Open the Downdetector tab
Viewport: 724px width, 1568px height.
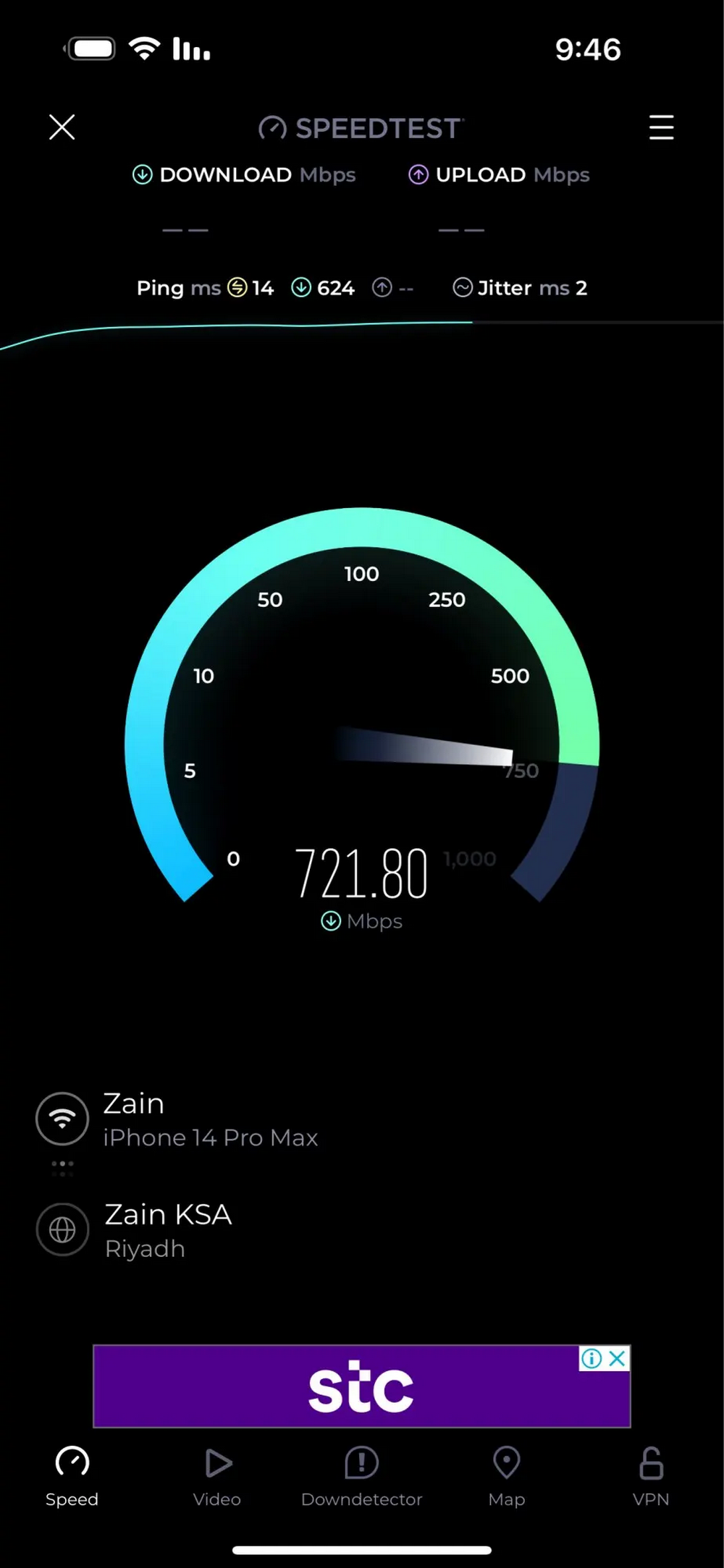click(x=361, y=1477)
